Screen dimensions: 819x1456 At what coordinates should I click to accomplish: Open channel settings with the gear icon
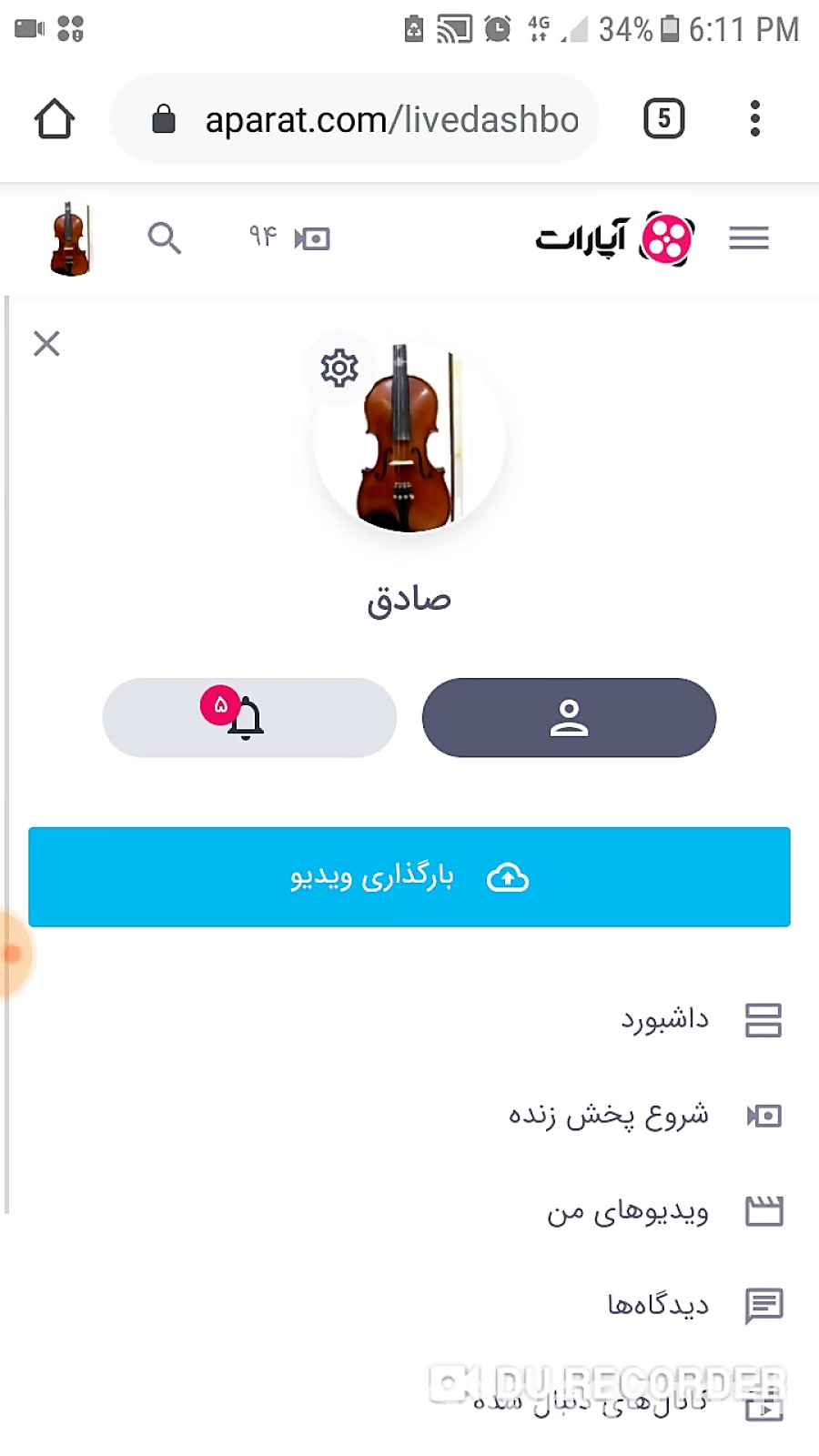point(339,368)
